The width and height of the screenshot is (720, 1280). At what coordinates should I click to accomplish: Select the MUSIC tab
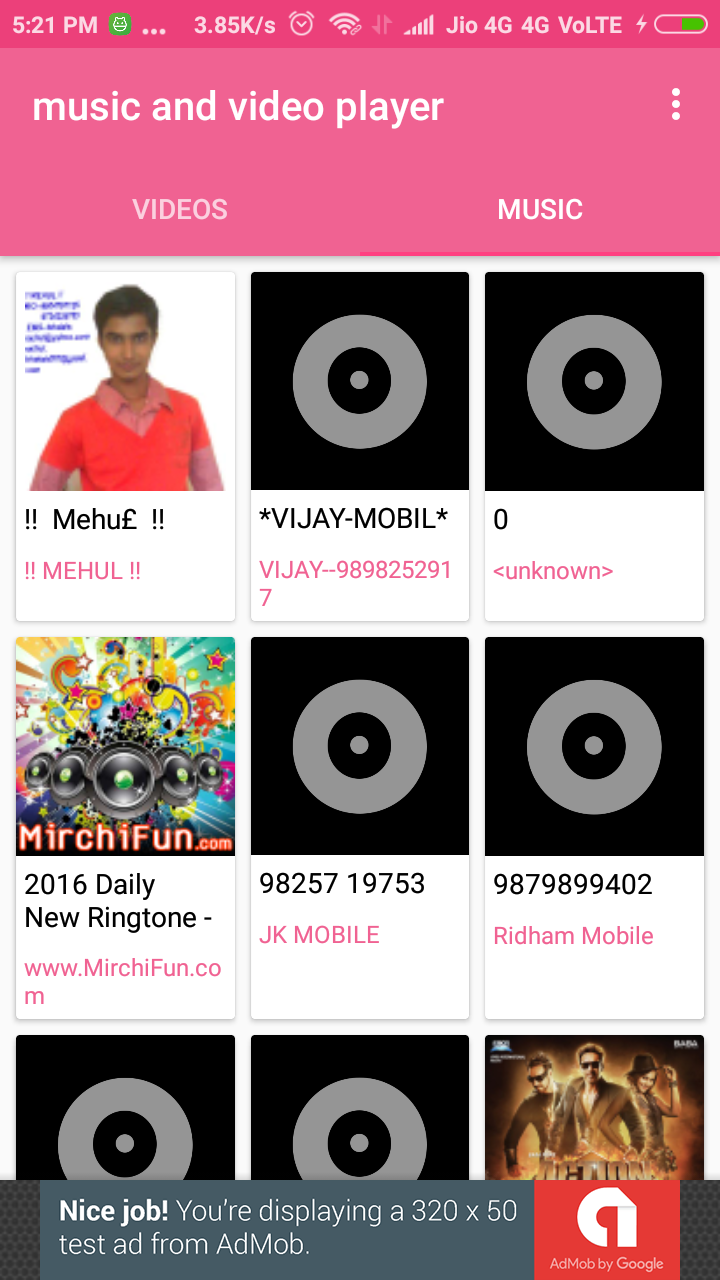pyautogui.click(x=540, y=209)
